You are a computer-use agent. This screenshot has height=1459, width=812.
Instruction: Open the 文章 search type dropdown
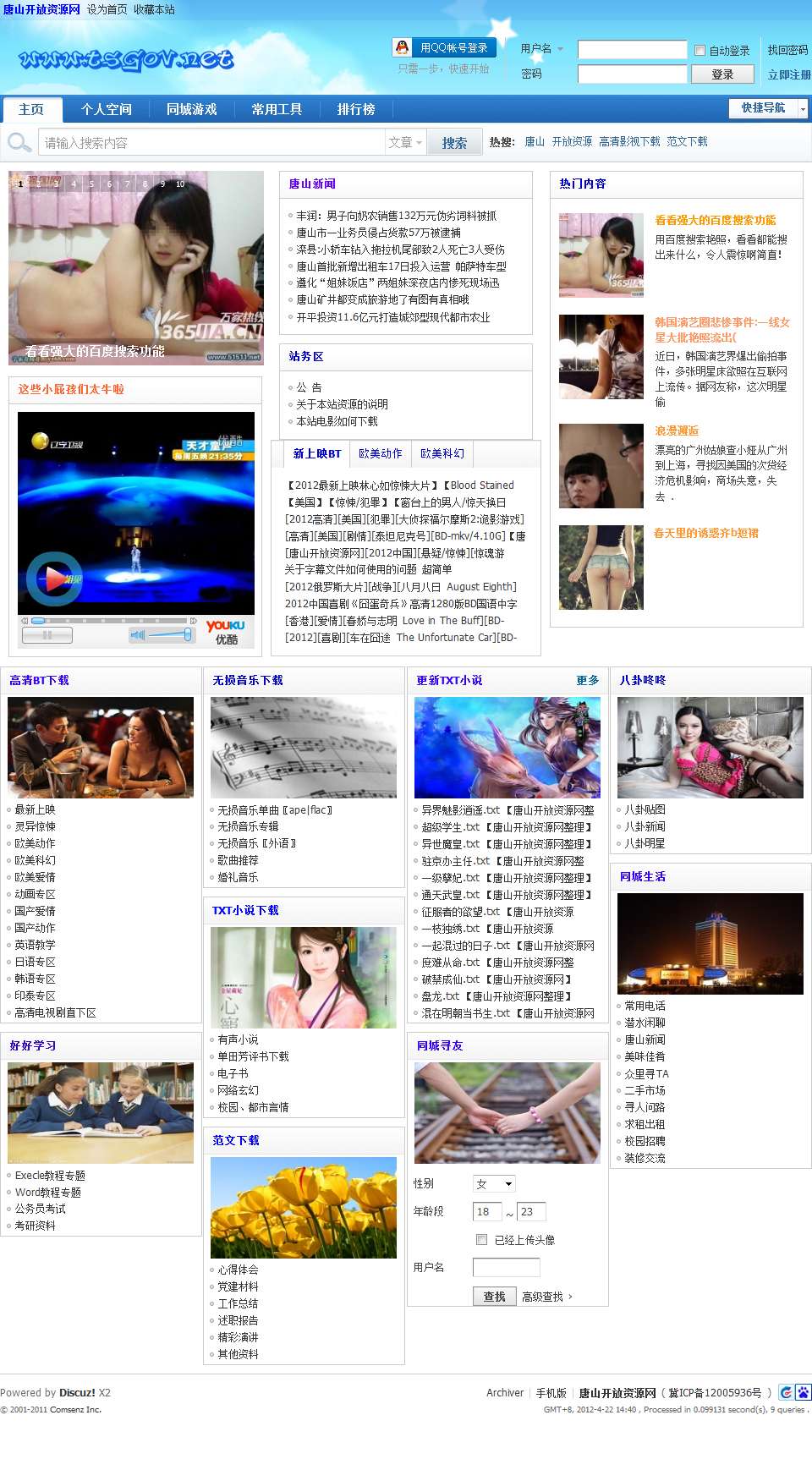click(x=405, y=143)
